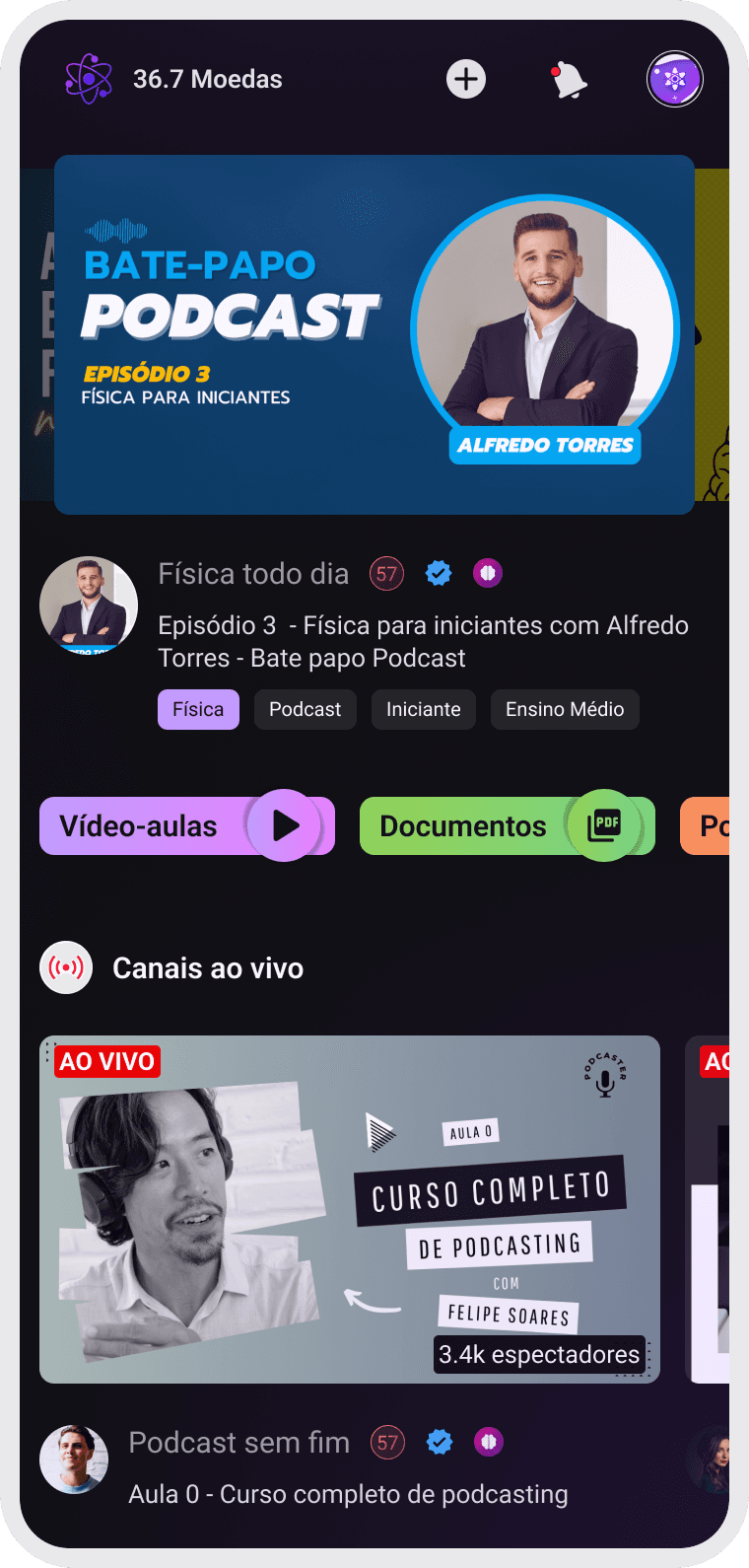Screen dimensions: 749x1568
Task: Tap the PDF icon on the Documentos button
Action: point(608,825)
